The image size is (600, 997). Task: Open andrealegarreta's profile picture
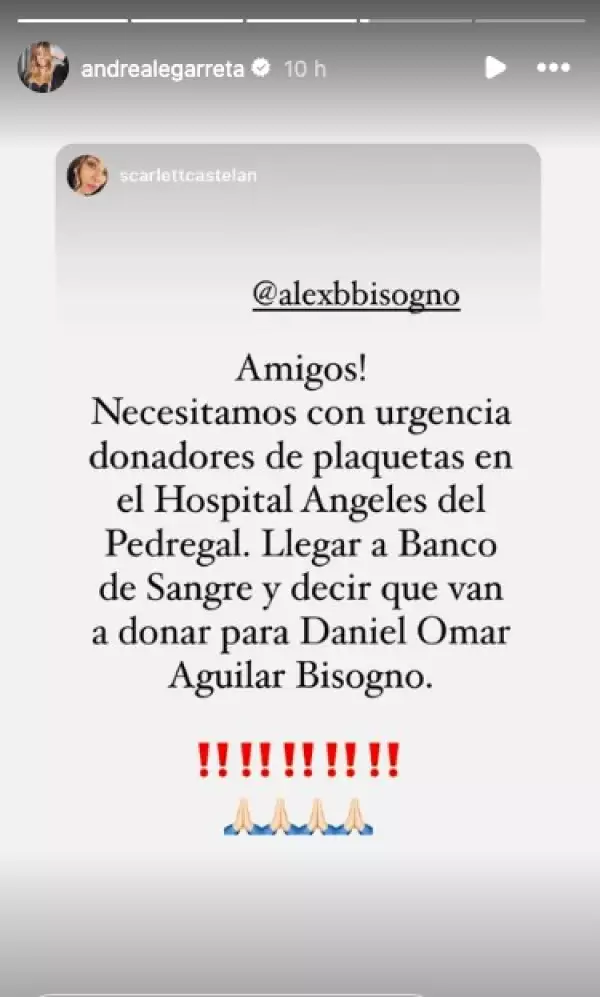pos(43,68)
